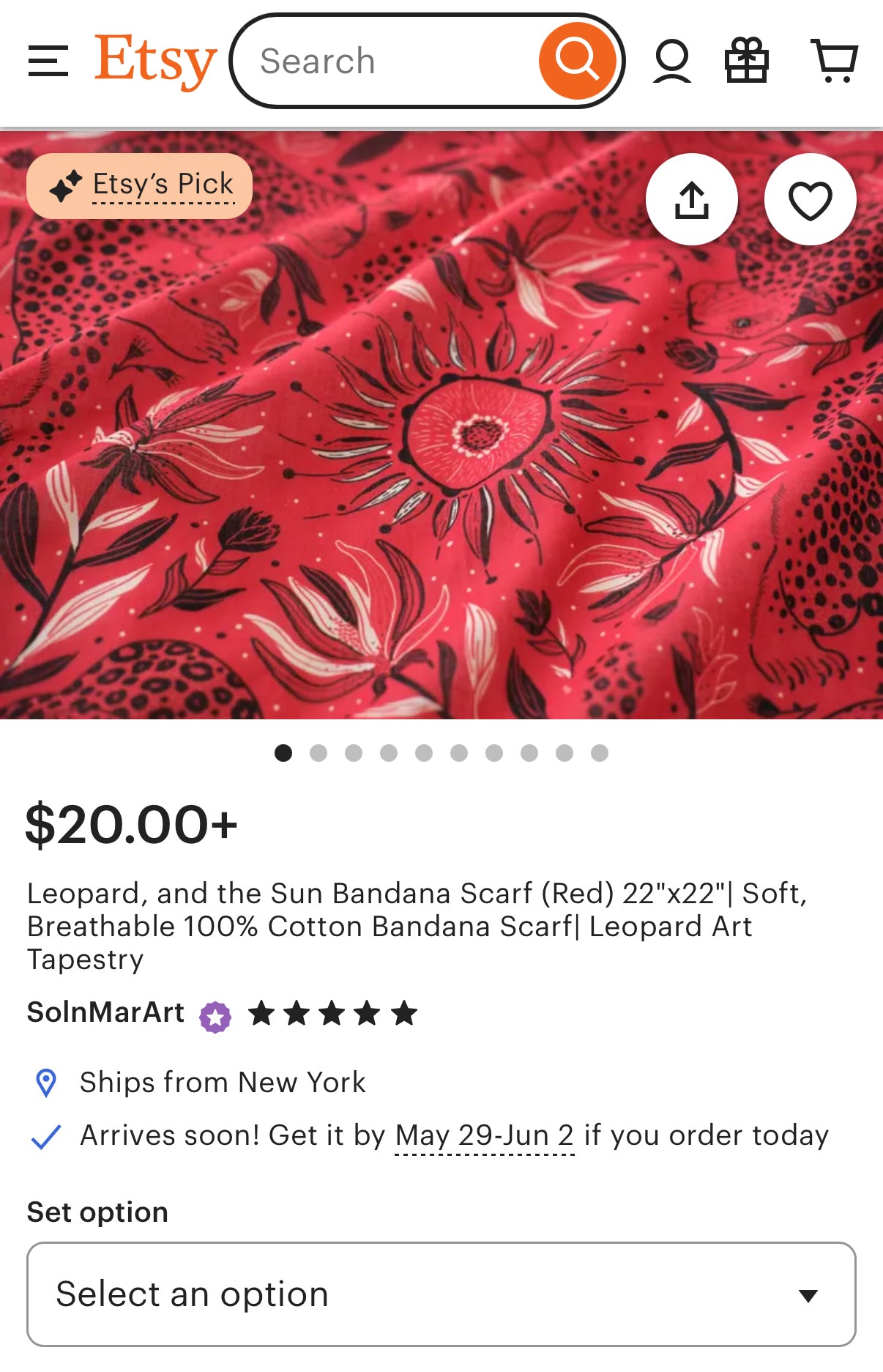
Task: Open the account profile icon
Action: coord(672,62)
